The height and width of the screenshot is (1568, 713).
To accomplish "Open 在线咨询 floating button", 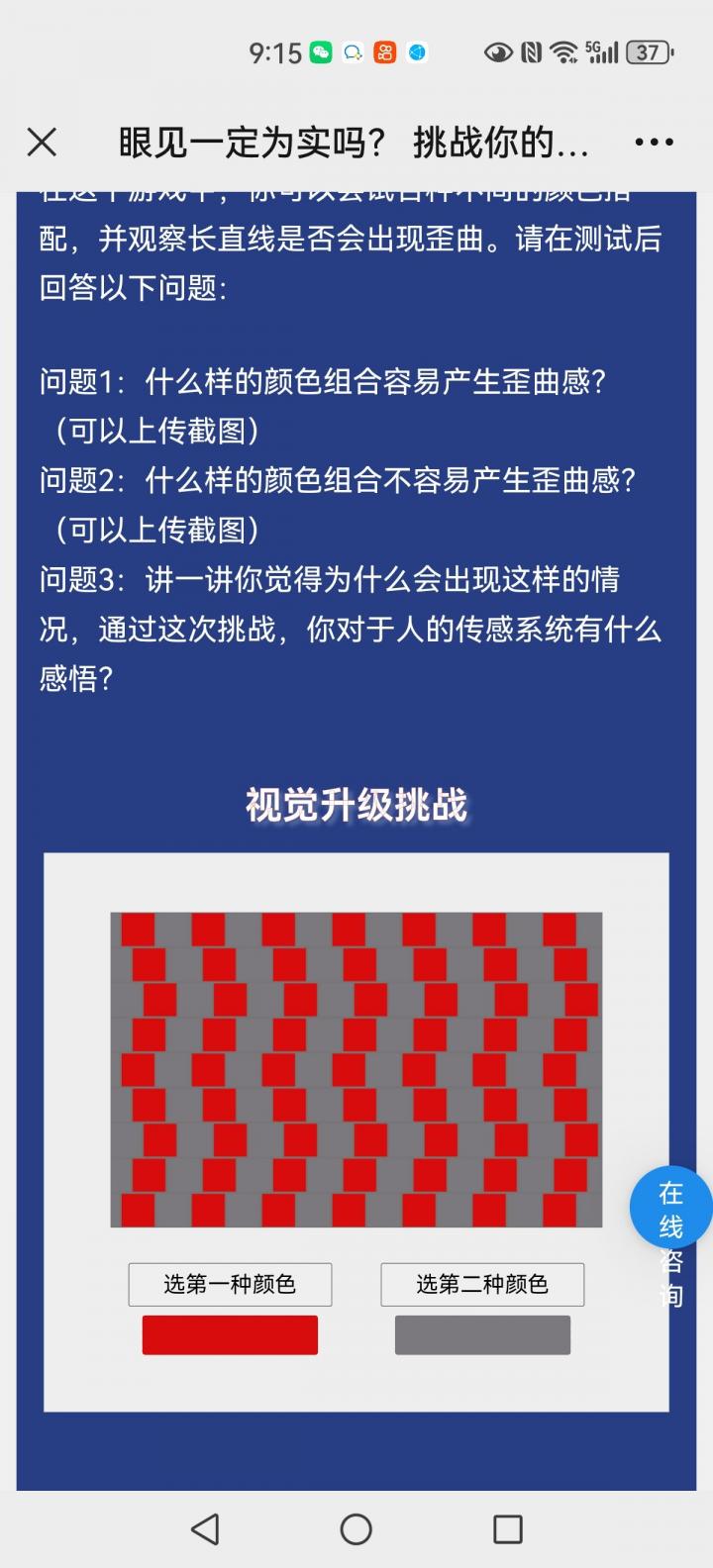I will (671, 1208).
